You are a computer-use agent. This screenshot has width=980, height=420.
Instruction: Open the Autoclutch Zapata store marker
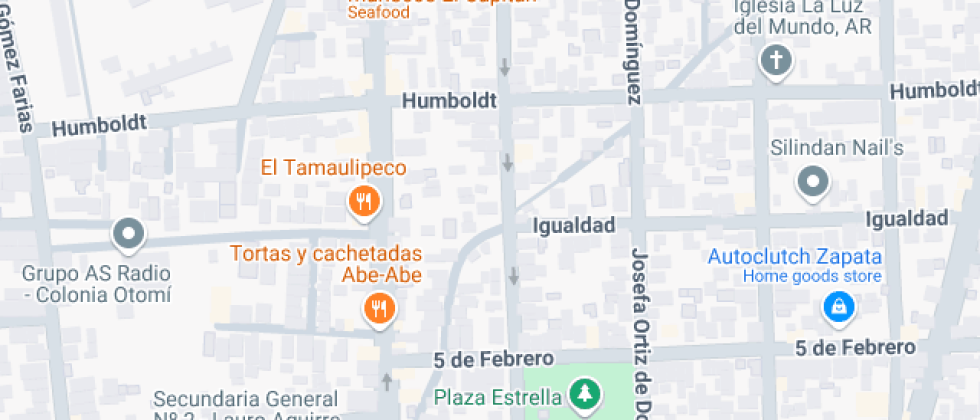click(x=837, y=306)
